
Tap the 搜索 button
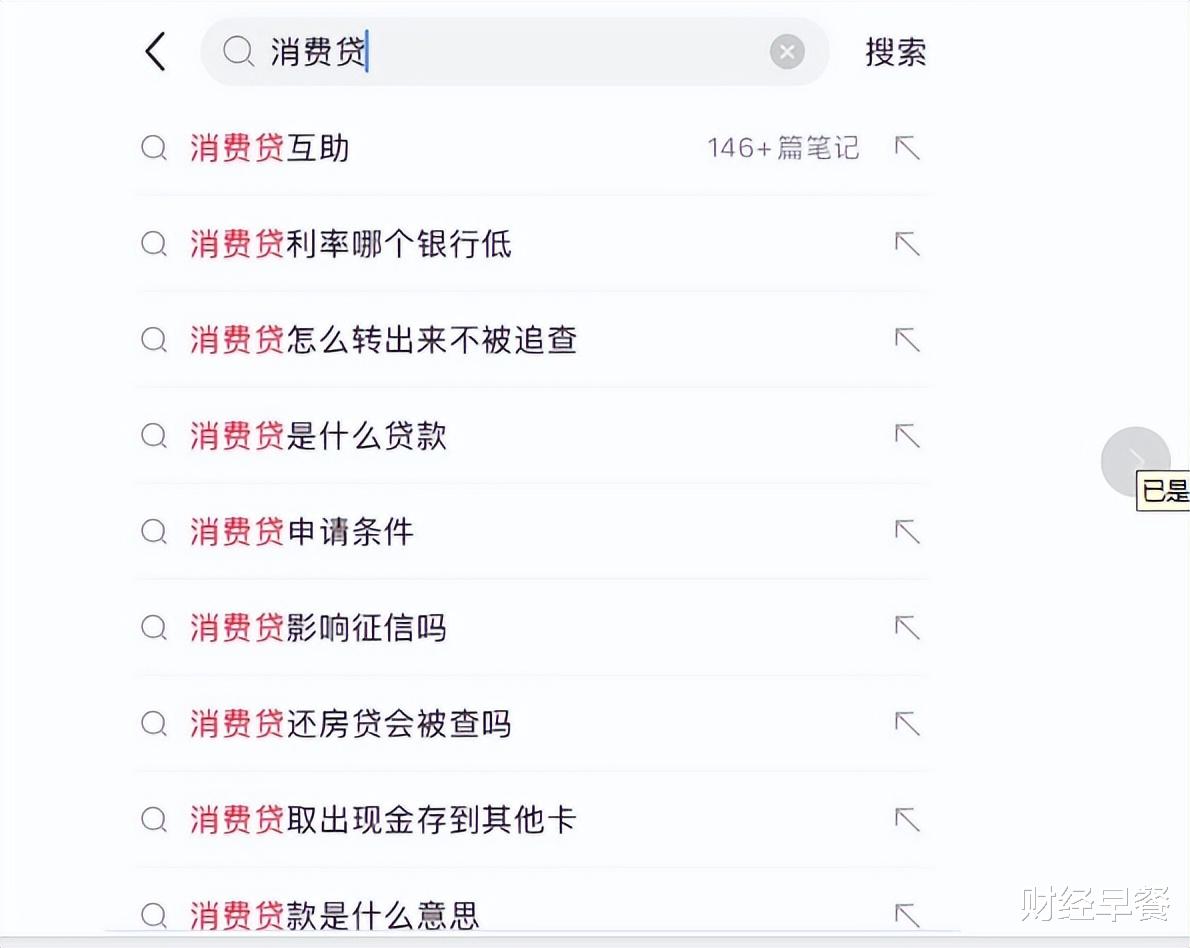[895, 52]
